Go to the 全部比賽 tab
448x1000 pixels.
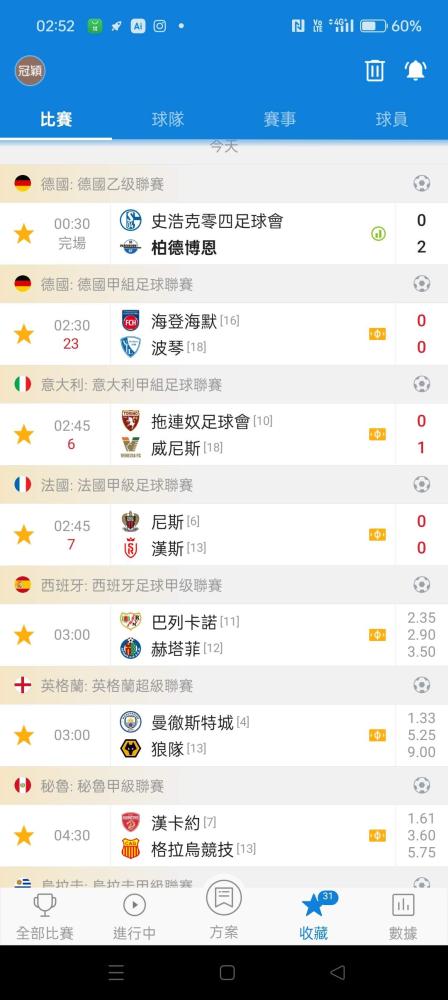[45, 916]
